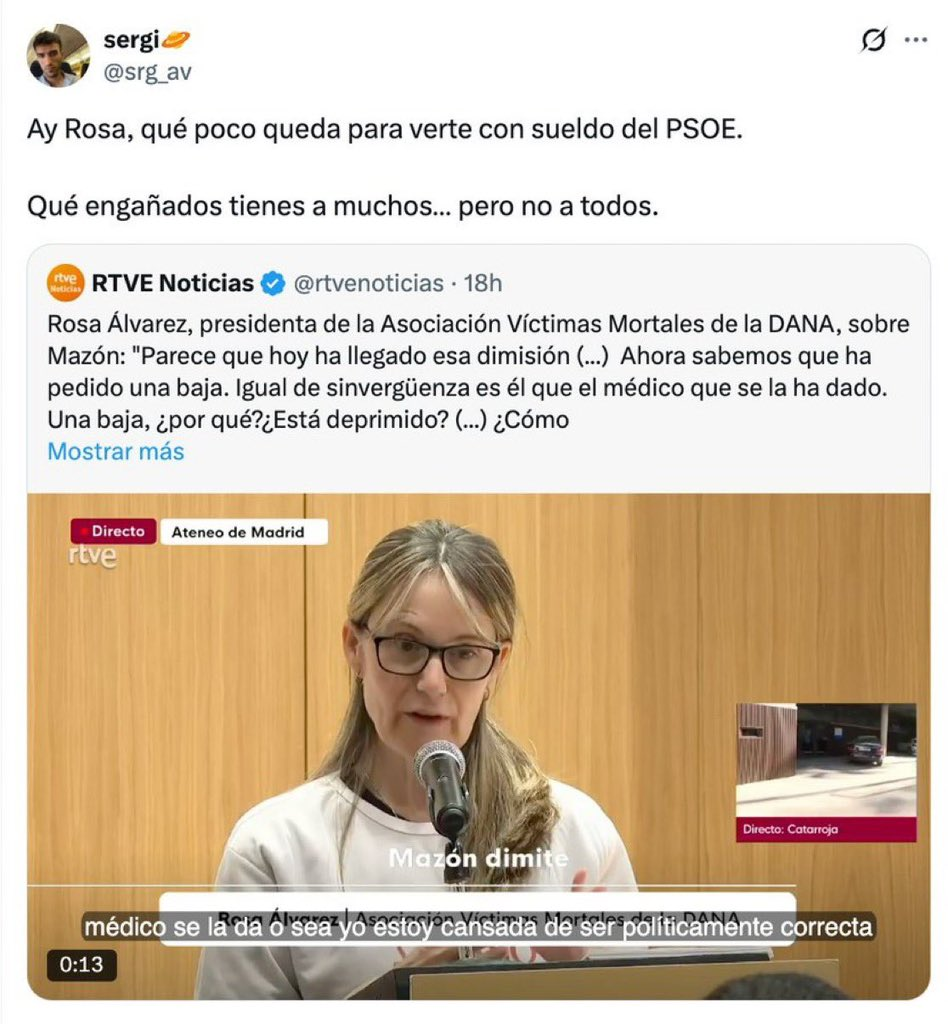Play the RTVE video of Rosa Álvarez
The image size is (948, 1024).
(478, 745)
